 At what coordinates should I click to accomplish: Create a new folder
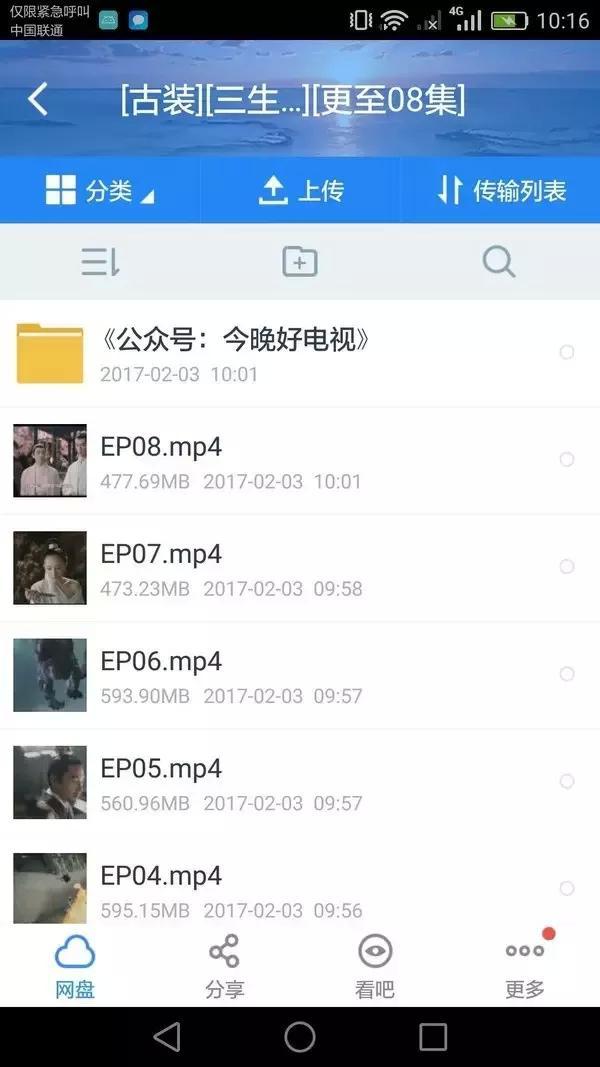click(x=300, y=263)
